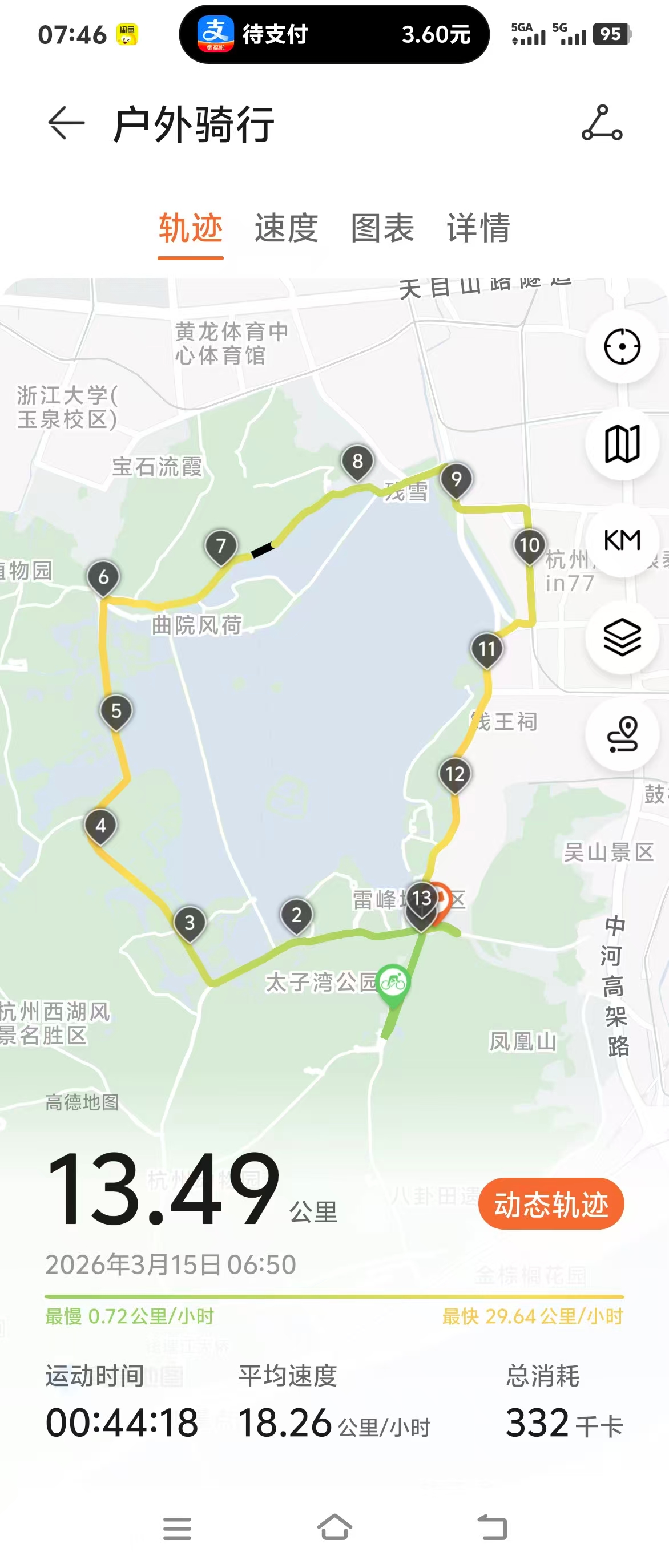Recenter the map with the locate button
Screen dimensions: 669x1568
pyautogui.click(x=622, y=347)
